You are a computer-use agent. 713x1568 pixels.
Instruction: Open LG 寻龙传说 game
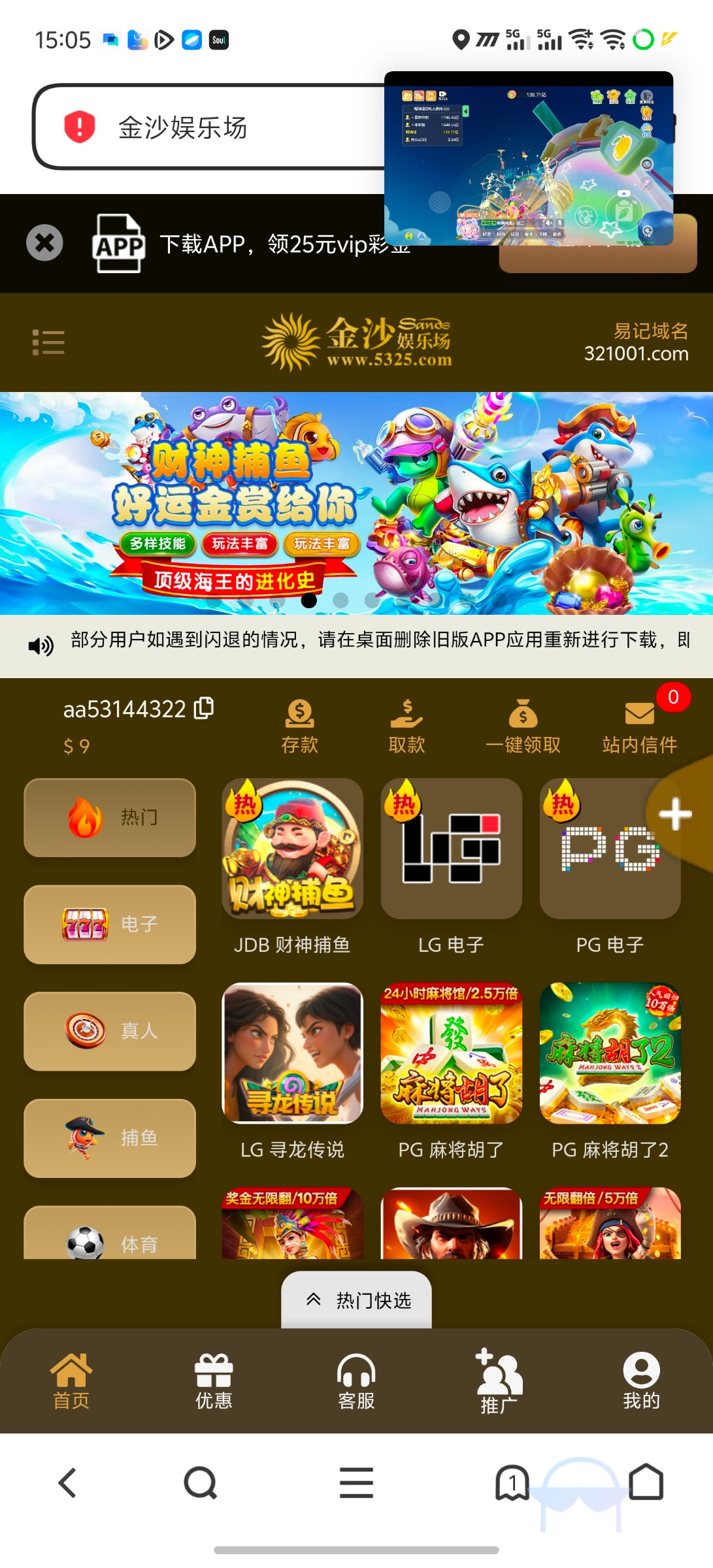click(292, 1053)
